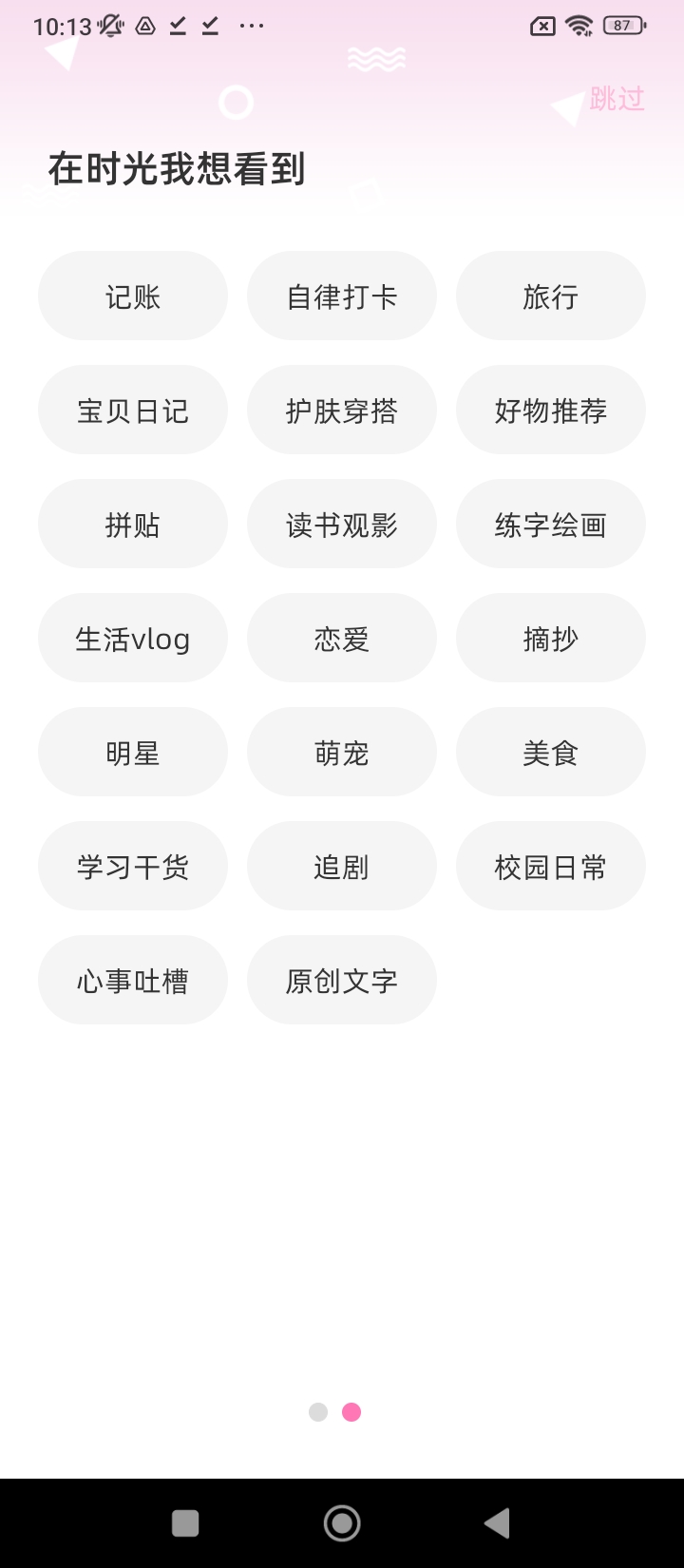
Task: Skip onboarding via 跳过
Action: point(617,99)
